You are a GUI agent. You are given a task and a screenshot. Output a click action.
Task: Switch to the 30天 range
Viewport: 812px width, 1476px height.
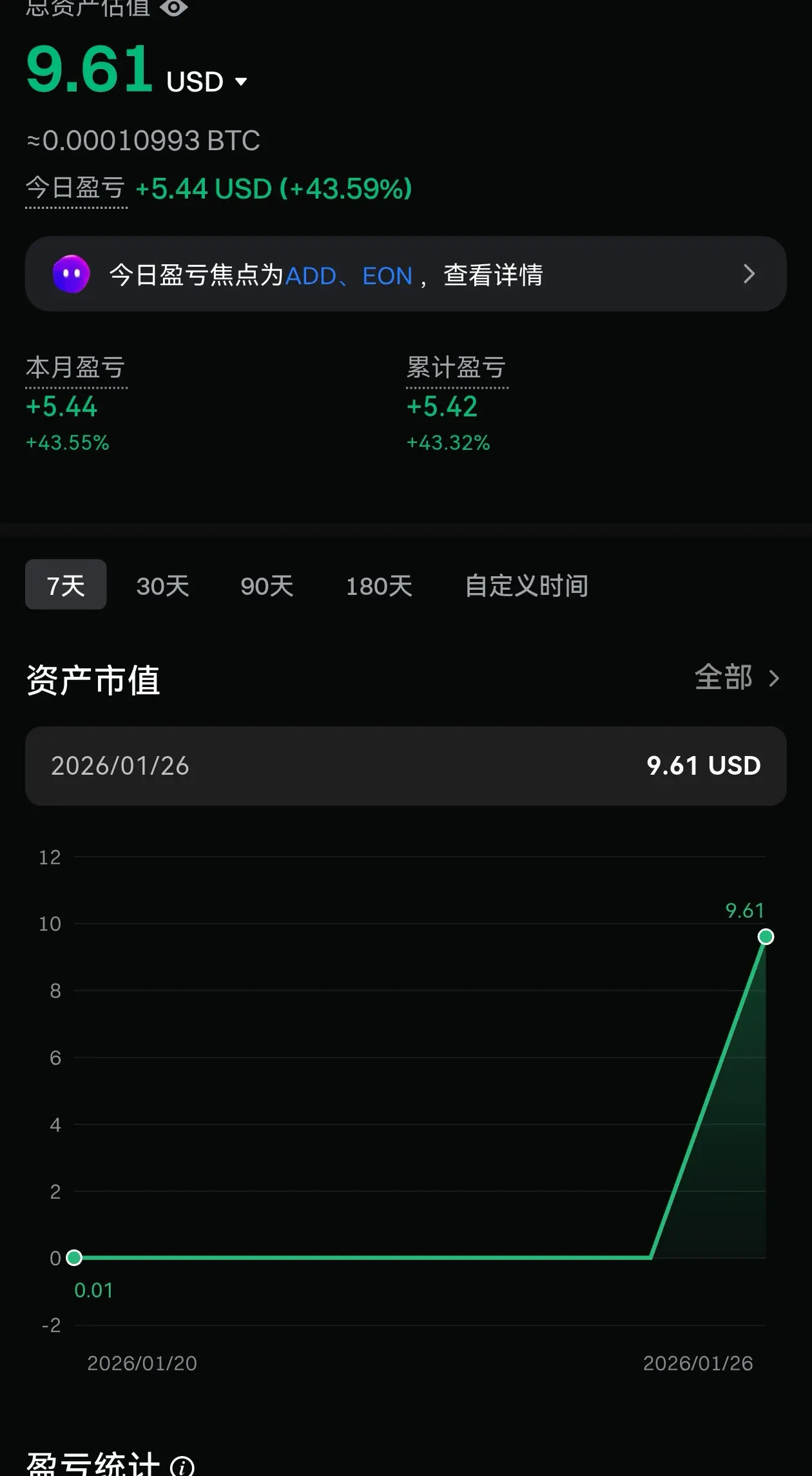pos(163,586)
